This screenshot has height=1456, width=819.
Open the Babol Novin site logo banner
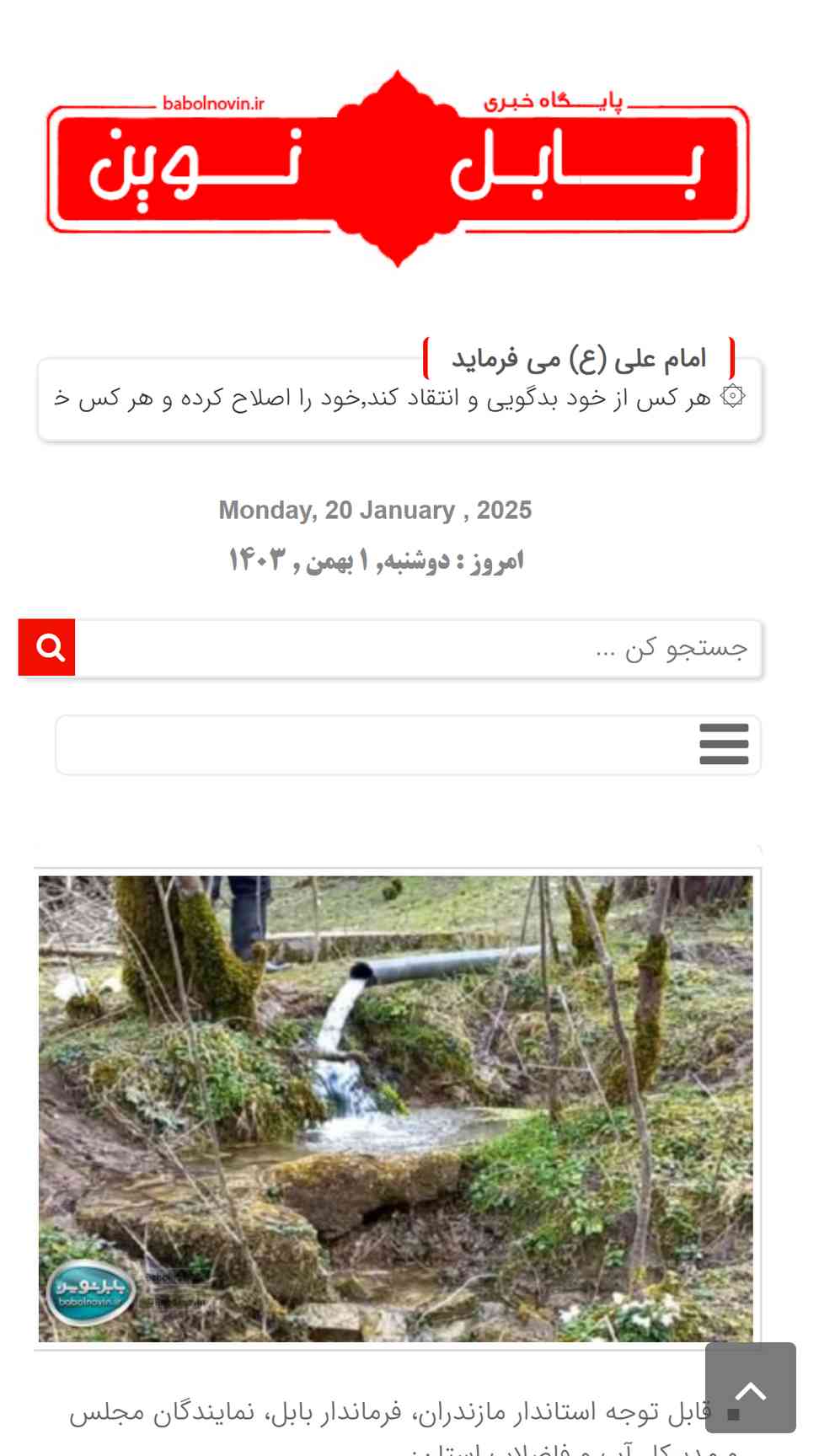click(x=398, y=169)
